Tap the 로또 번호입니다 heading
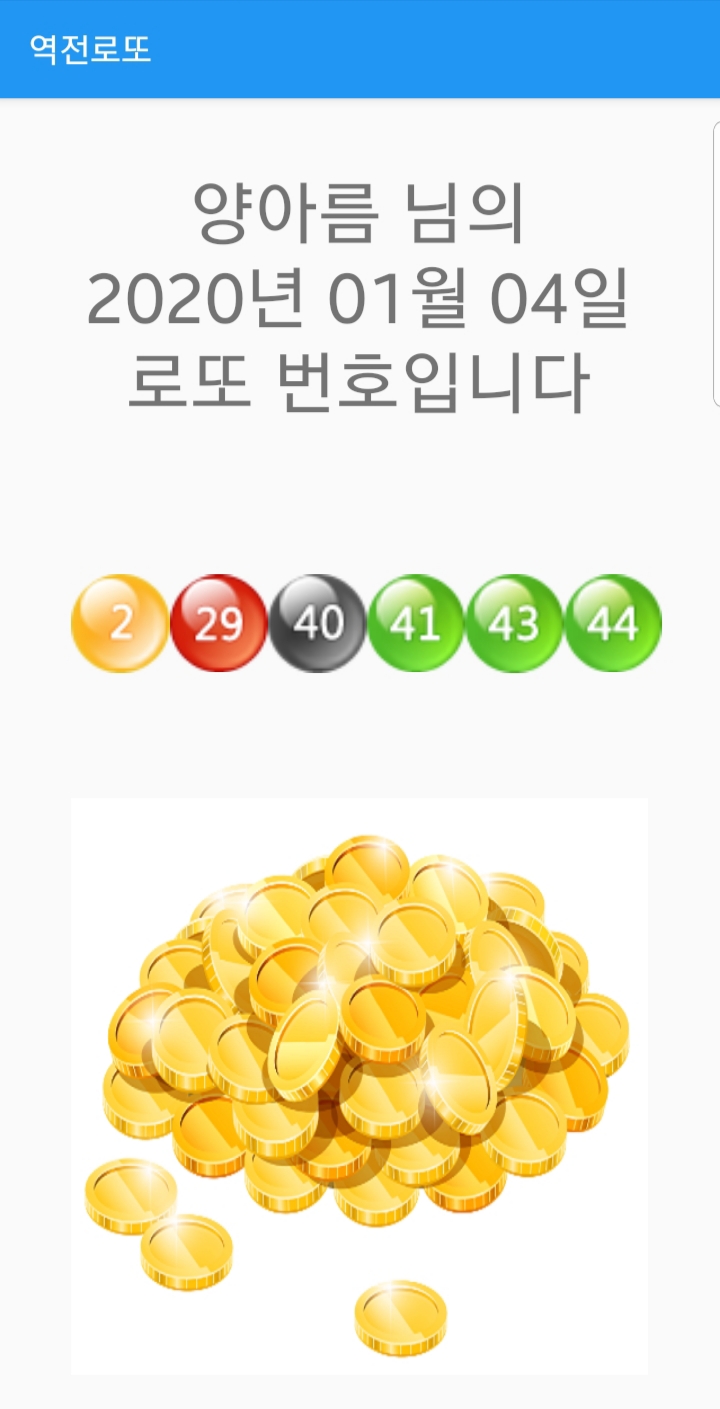This screenshot has width=720, height=1409. (359, 380)
